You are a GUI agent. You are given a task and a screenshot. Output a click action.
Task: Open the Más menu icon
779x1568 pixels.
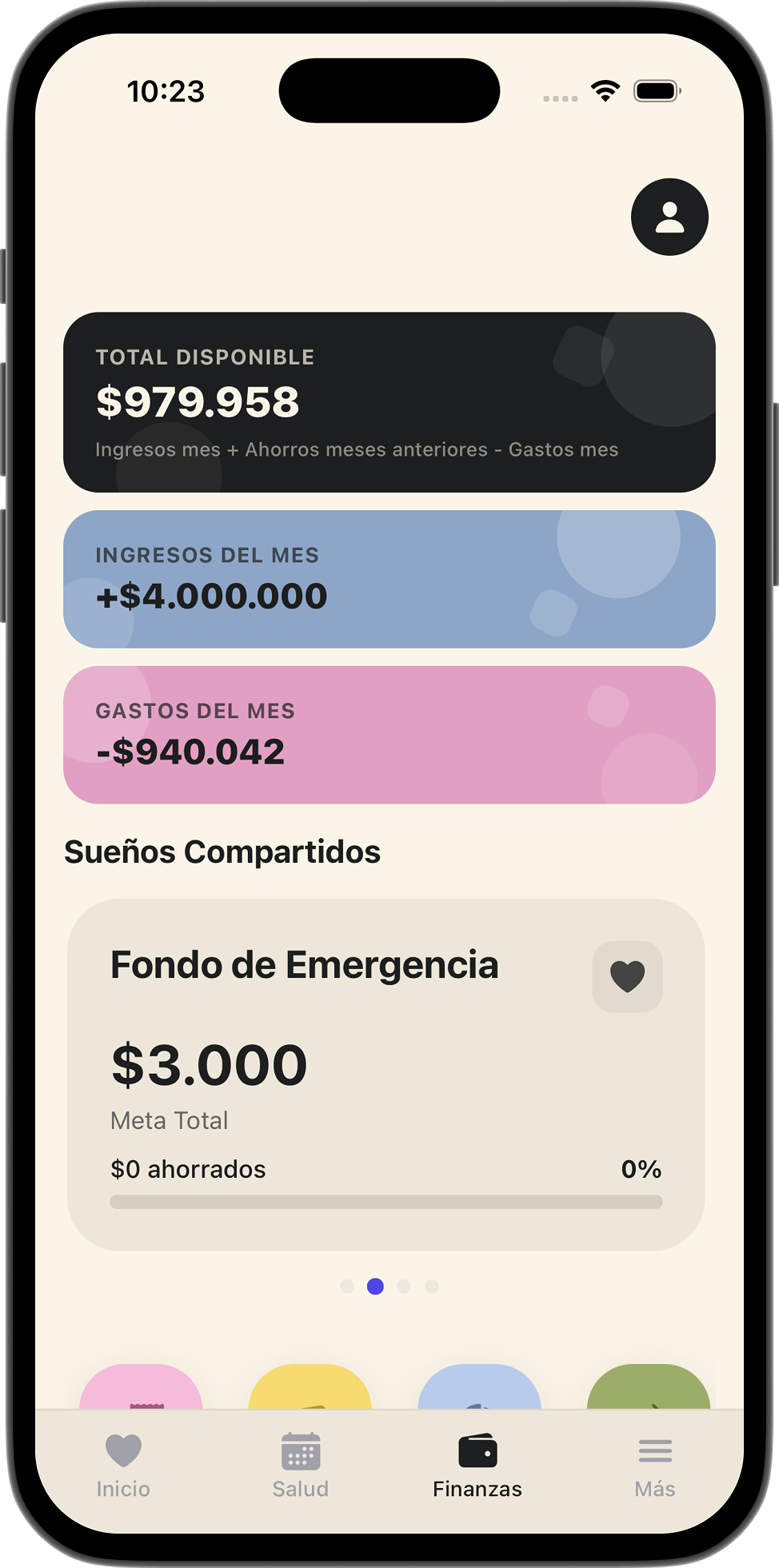654,1449
